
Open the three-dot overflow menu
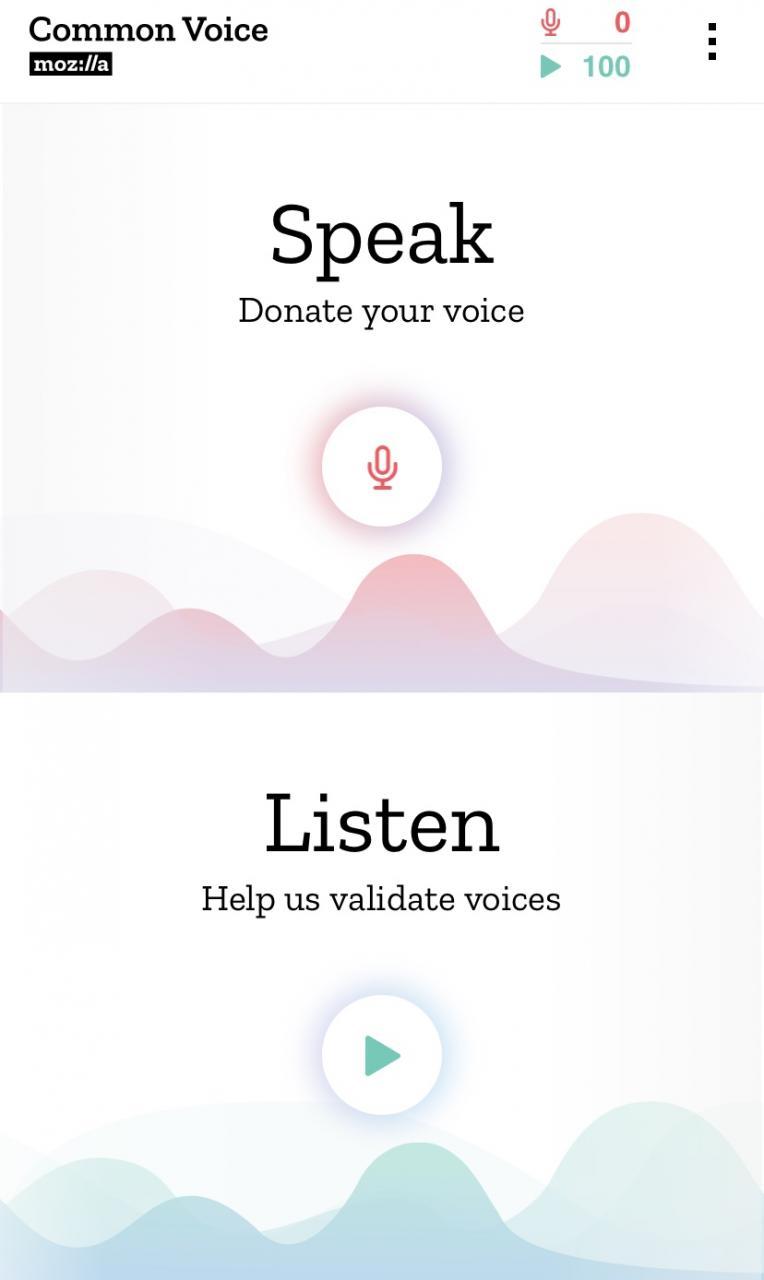(712, 42)
